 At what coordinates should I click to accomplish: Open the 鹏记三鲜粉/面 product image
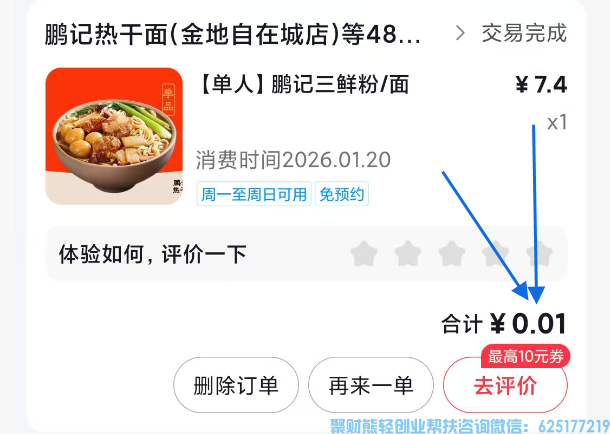pos(114,136)
